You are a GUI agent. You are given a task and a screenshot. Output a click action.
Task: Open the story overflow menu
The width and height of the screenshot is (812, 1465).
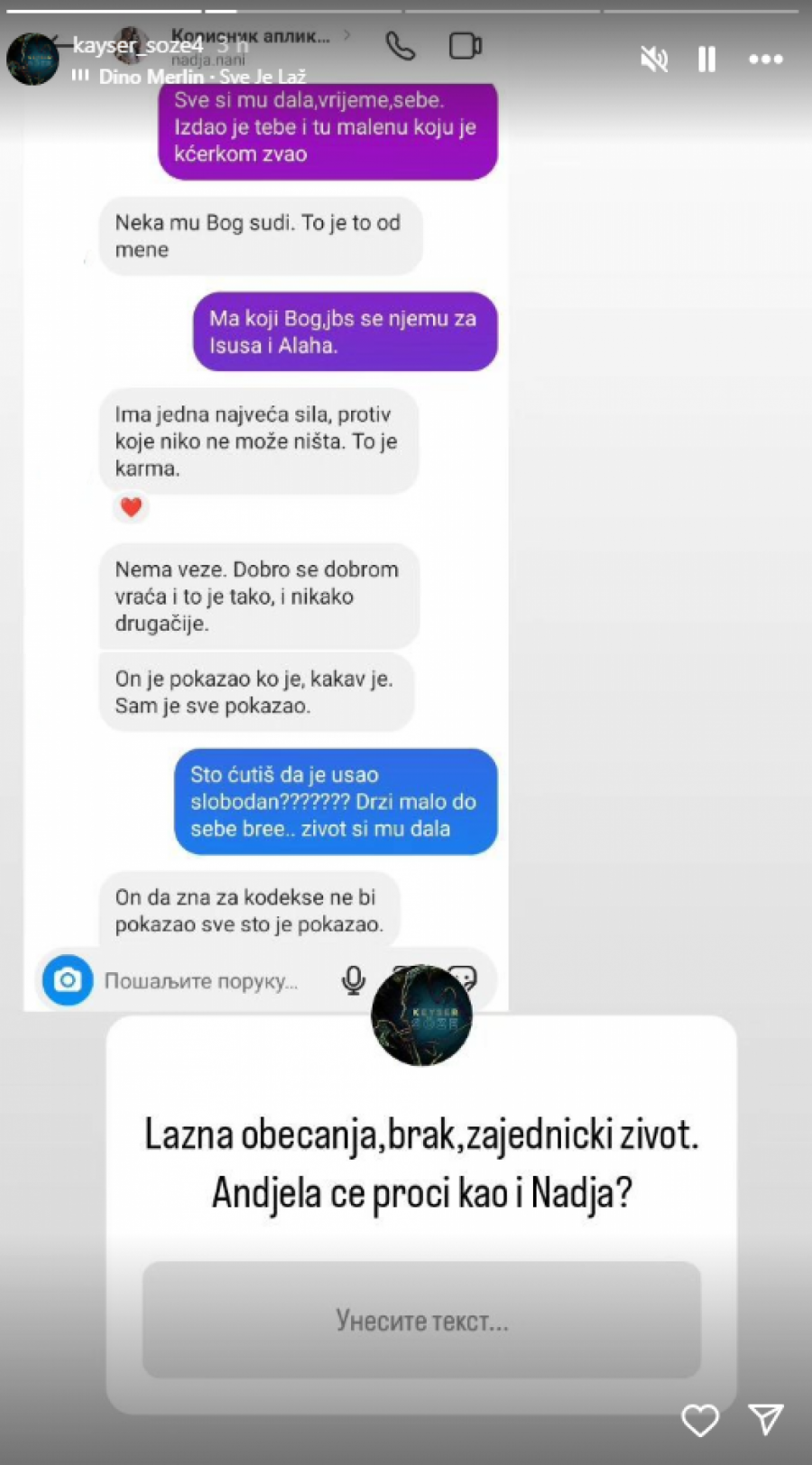(x=766, y=60)
